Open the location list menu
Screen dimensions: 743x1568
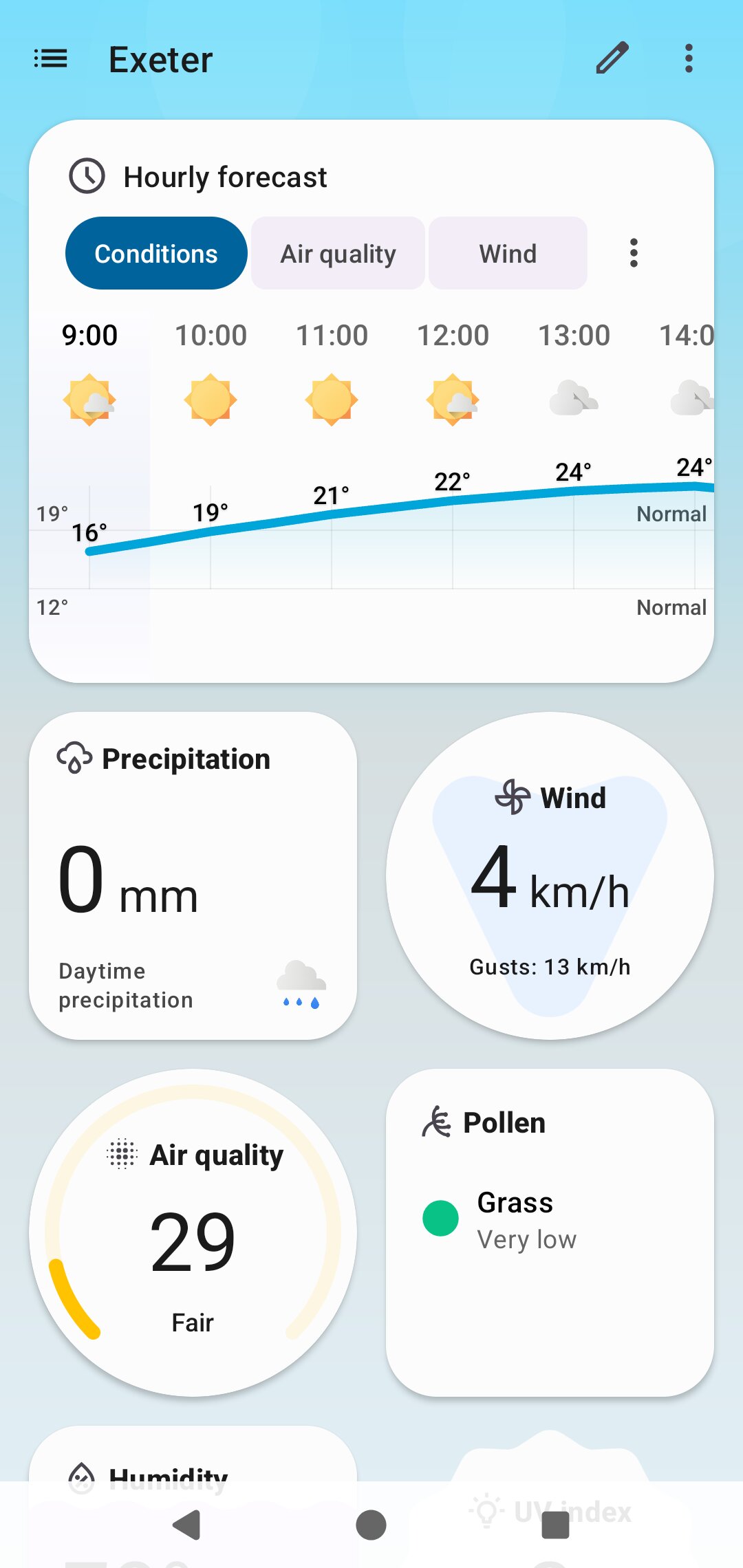pyautogui.click(x=51, y=59)
